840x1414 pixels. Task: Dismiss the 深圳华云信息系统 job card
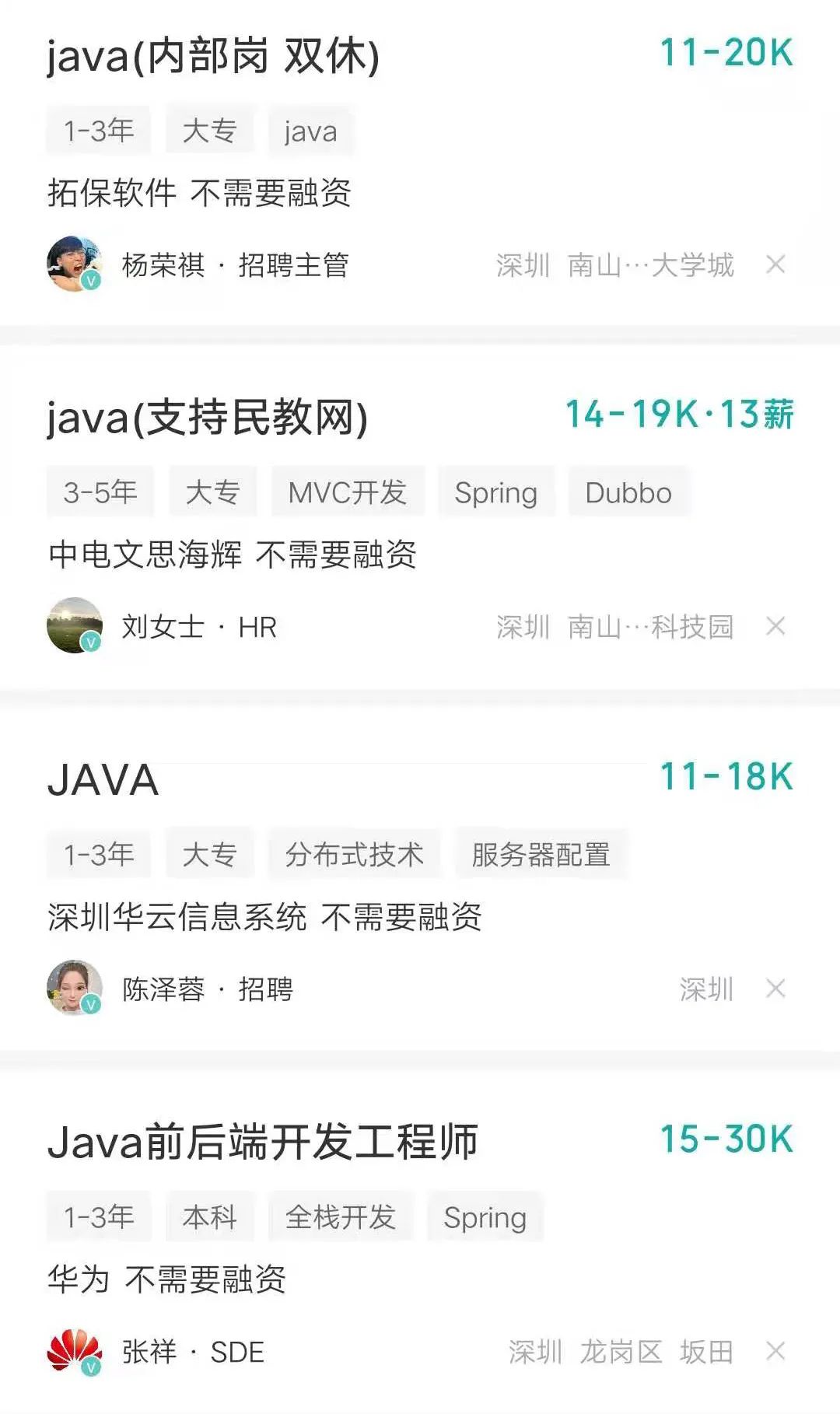775,989
